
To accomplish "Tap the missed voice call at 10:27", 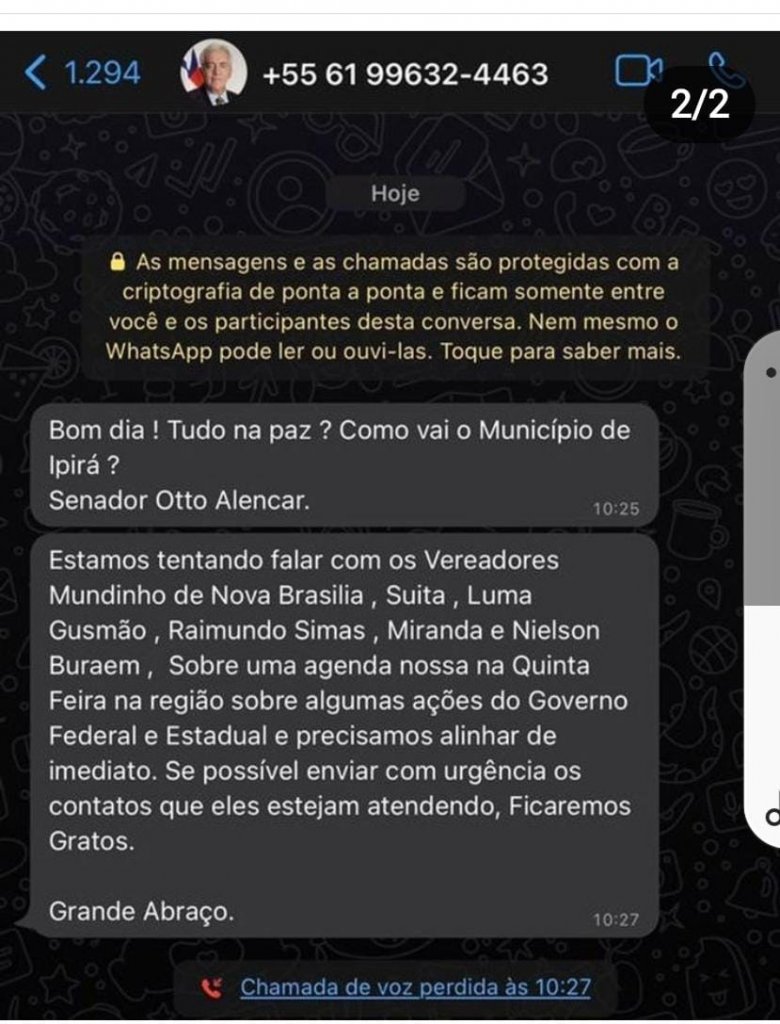I will (414, 987).
